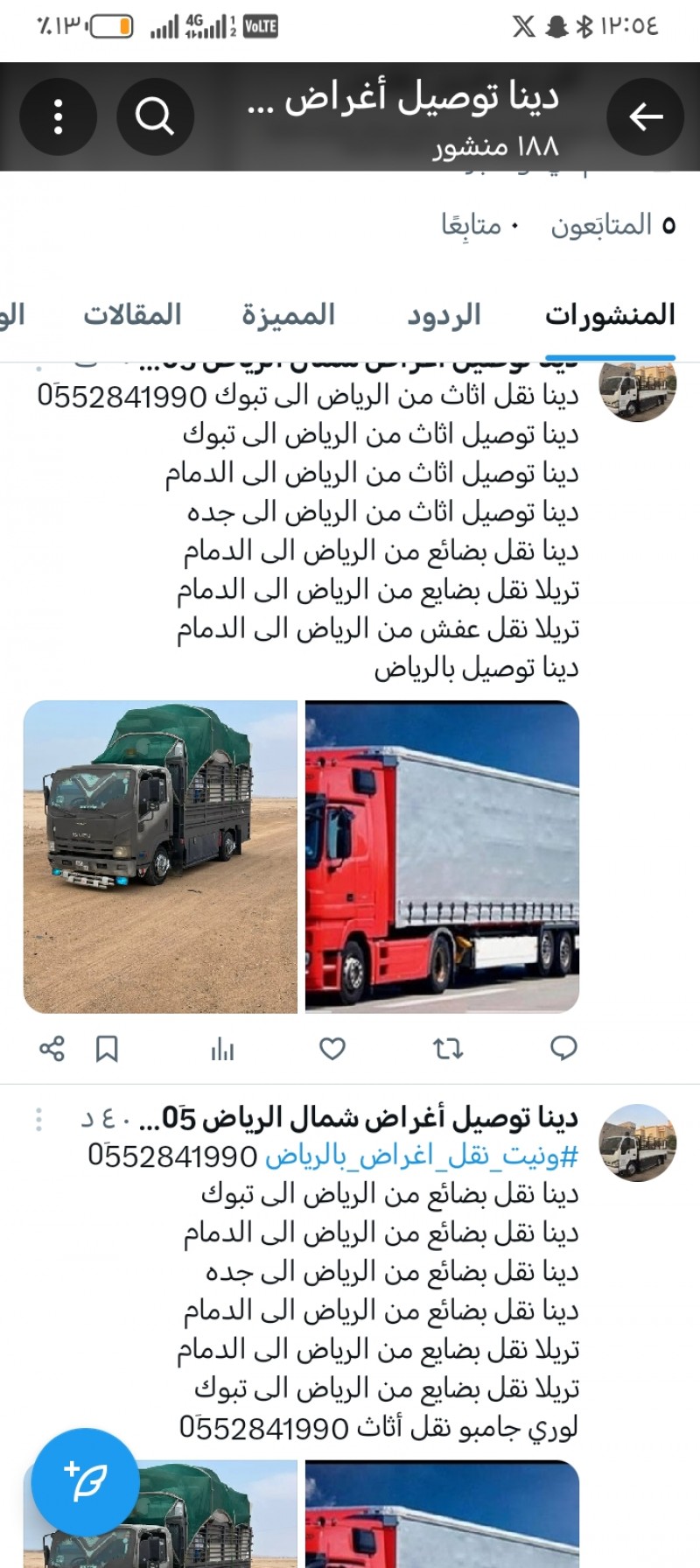The height and width of the screenshot is (1568, 700).
Task: Open the green-covered truck photo in first post
Action: (160, 856)
